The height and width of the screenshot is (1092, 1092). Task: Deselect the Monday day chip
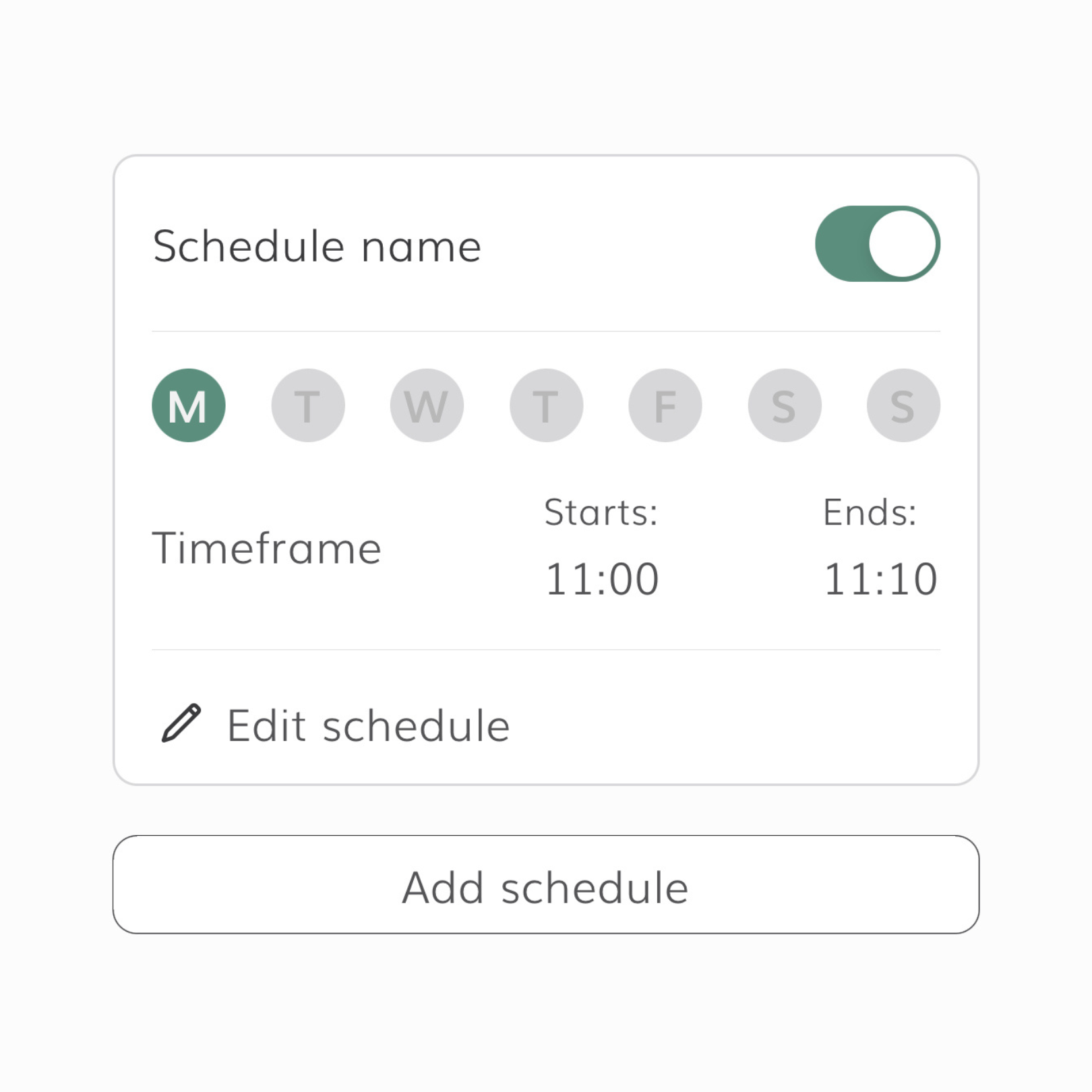click(x=189, y=406)
